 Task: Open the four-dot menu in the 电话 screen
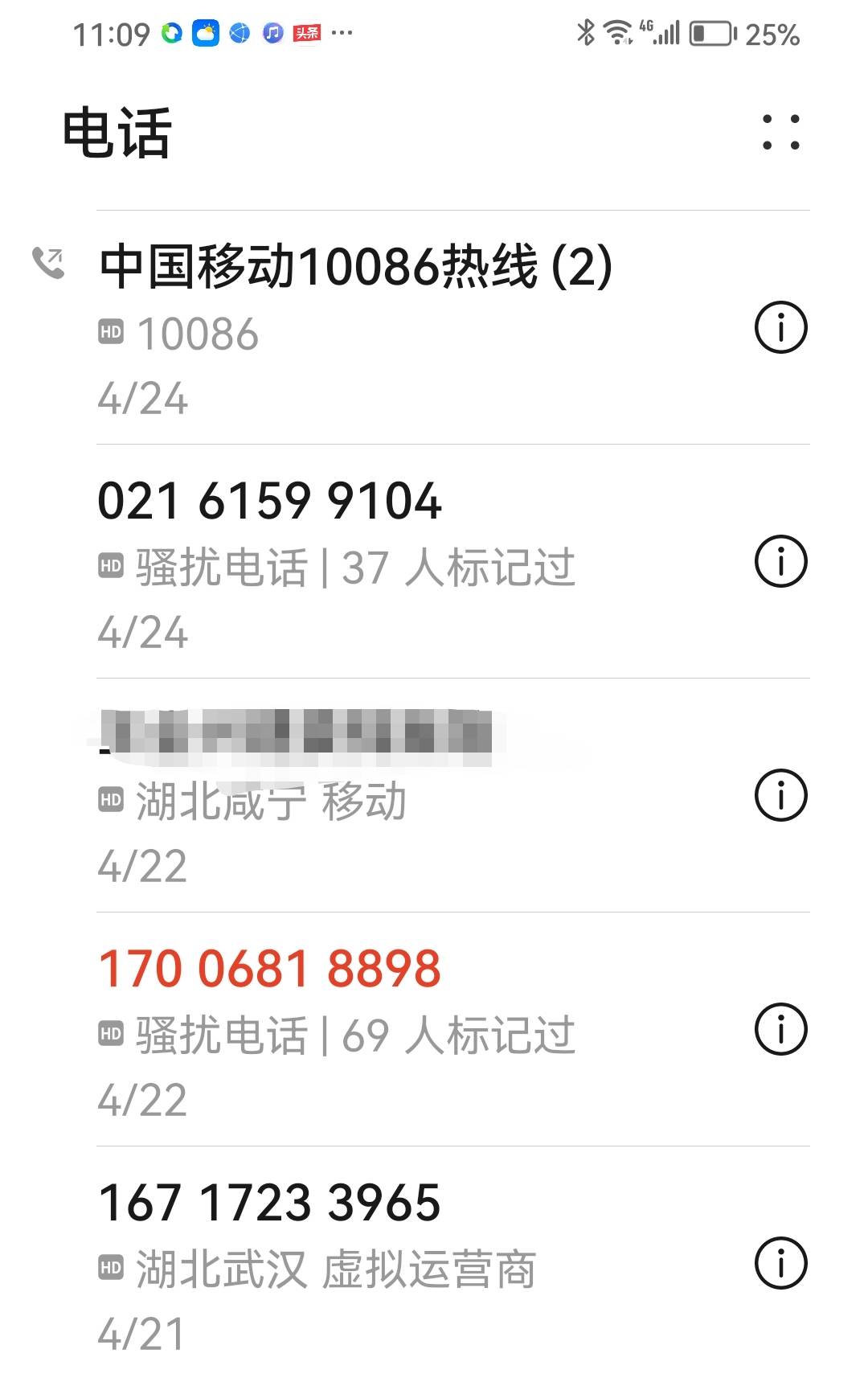(780, 133)
